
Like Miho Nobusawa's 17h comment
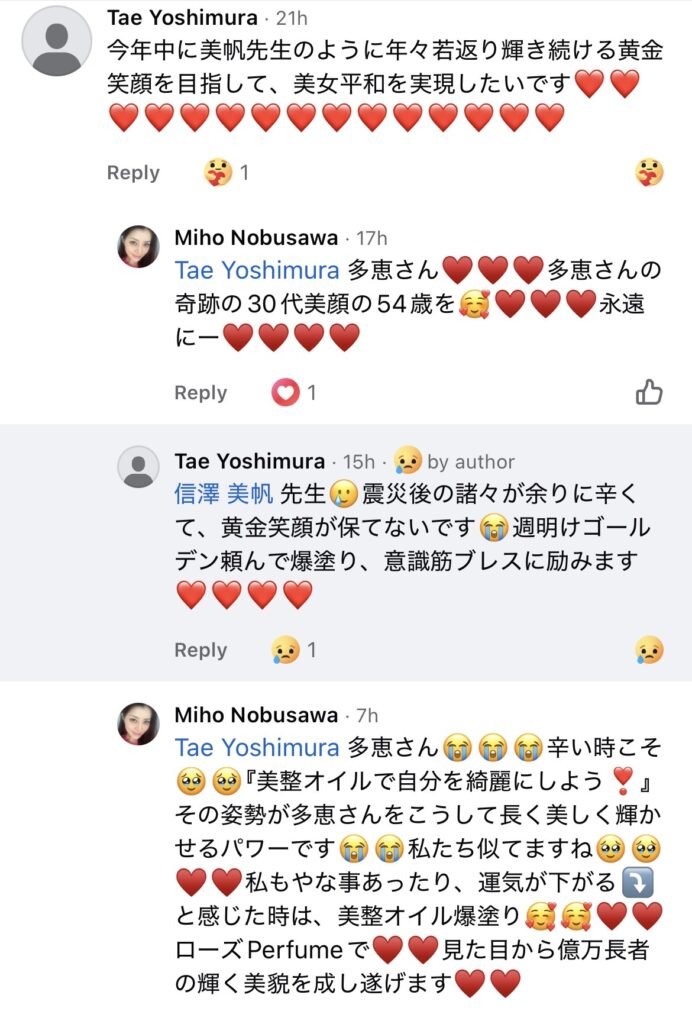pos(649,392)
